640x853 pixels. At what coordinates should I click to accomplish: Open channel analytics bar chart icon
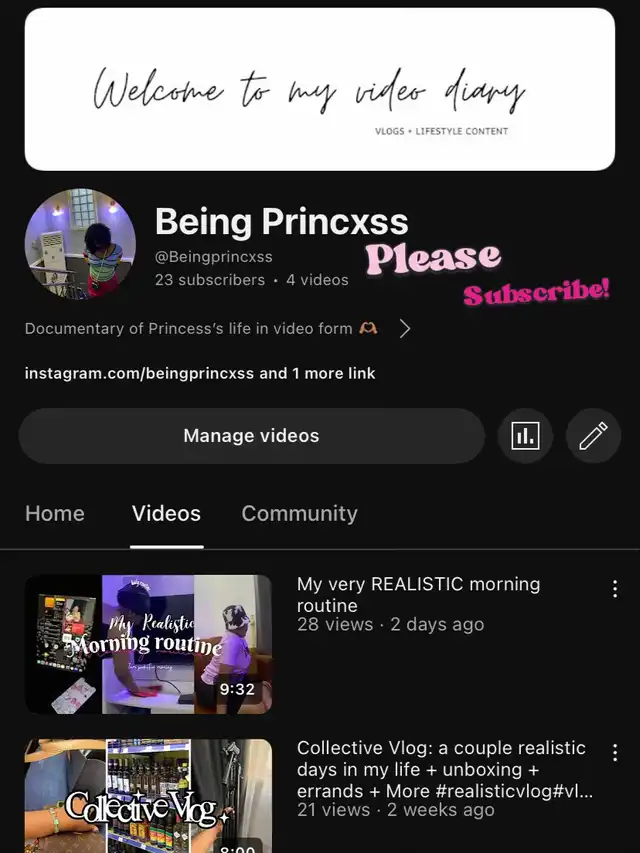point(525,436)
